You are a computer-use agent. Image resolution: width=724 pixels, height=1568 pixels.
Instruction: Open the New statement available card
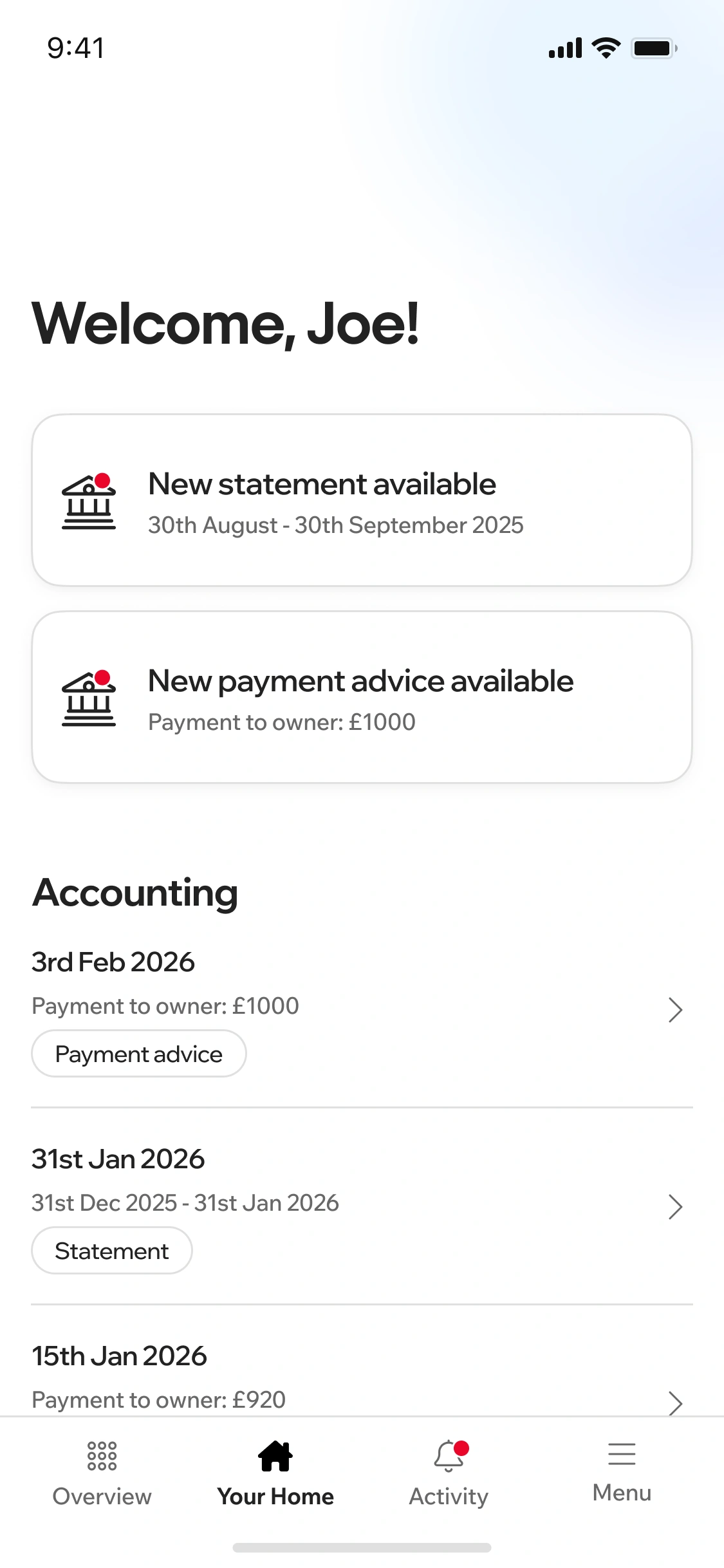point(362,502)
